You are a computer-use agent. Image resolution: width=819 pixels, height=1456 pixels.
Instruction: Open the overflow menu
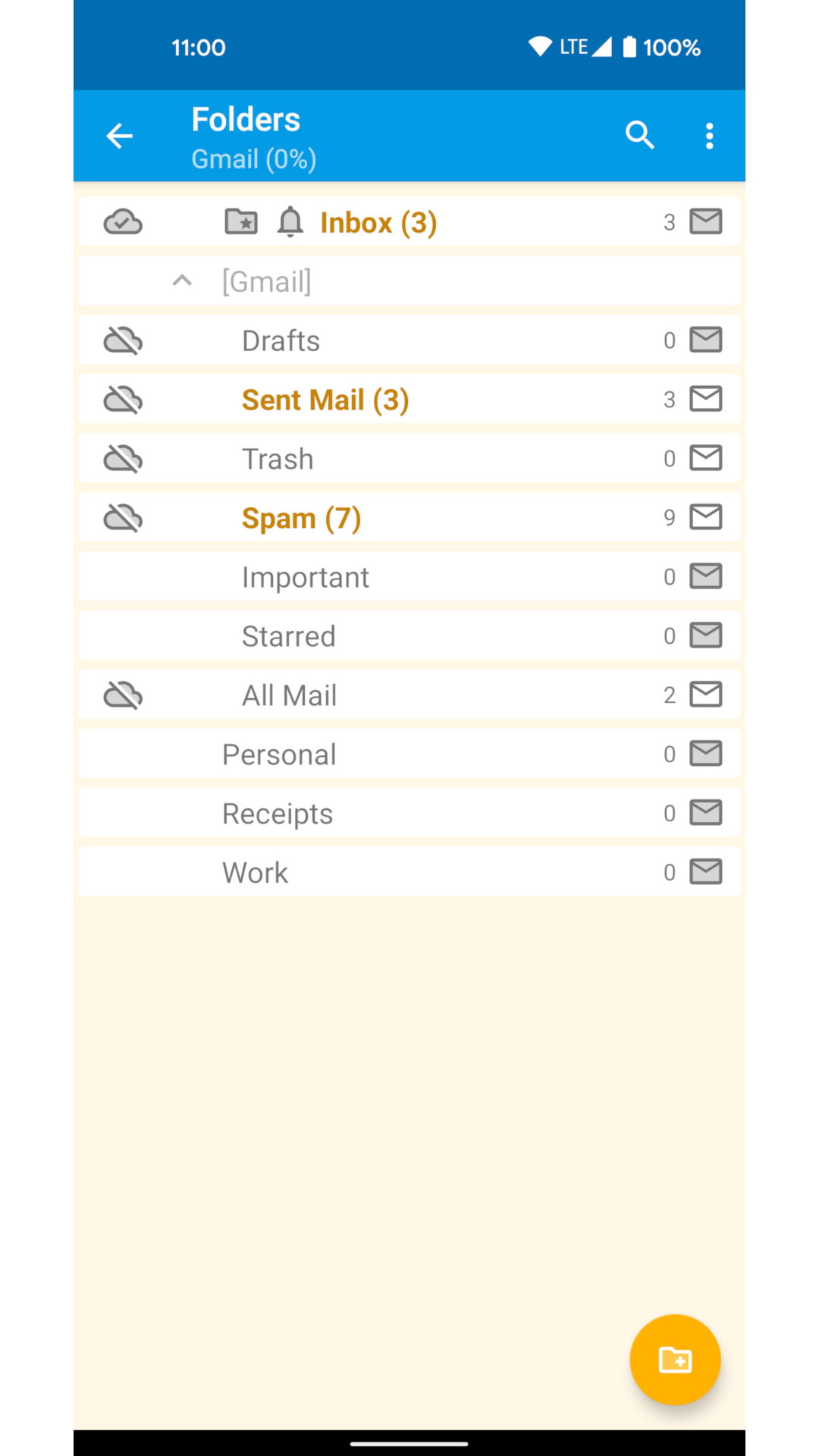tap(709, 136)
